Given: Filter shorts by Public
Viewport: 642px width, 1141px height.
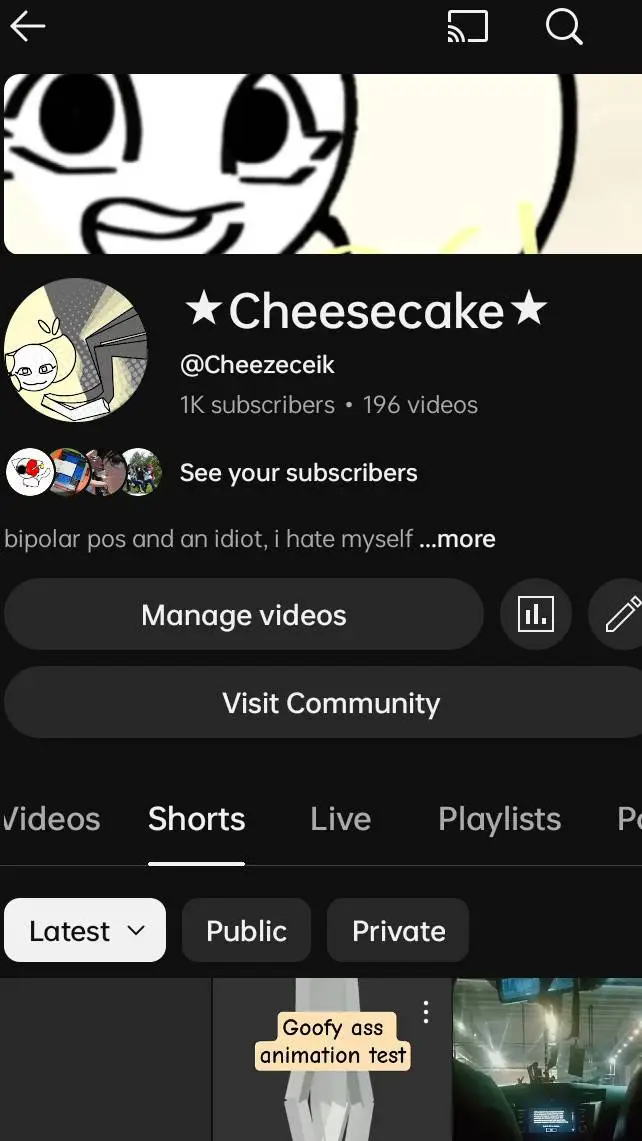Looking at the screenshot, I should click(246, 931).
